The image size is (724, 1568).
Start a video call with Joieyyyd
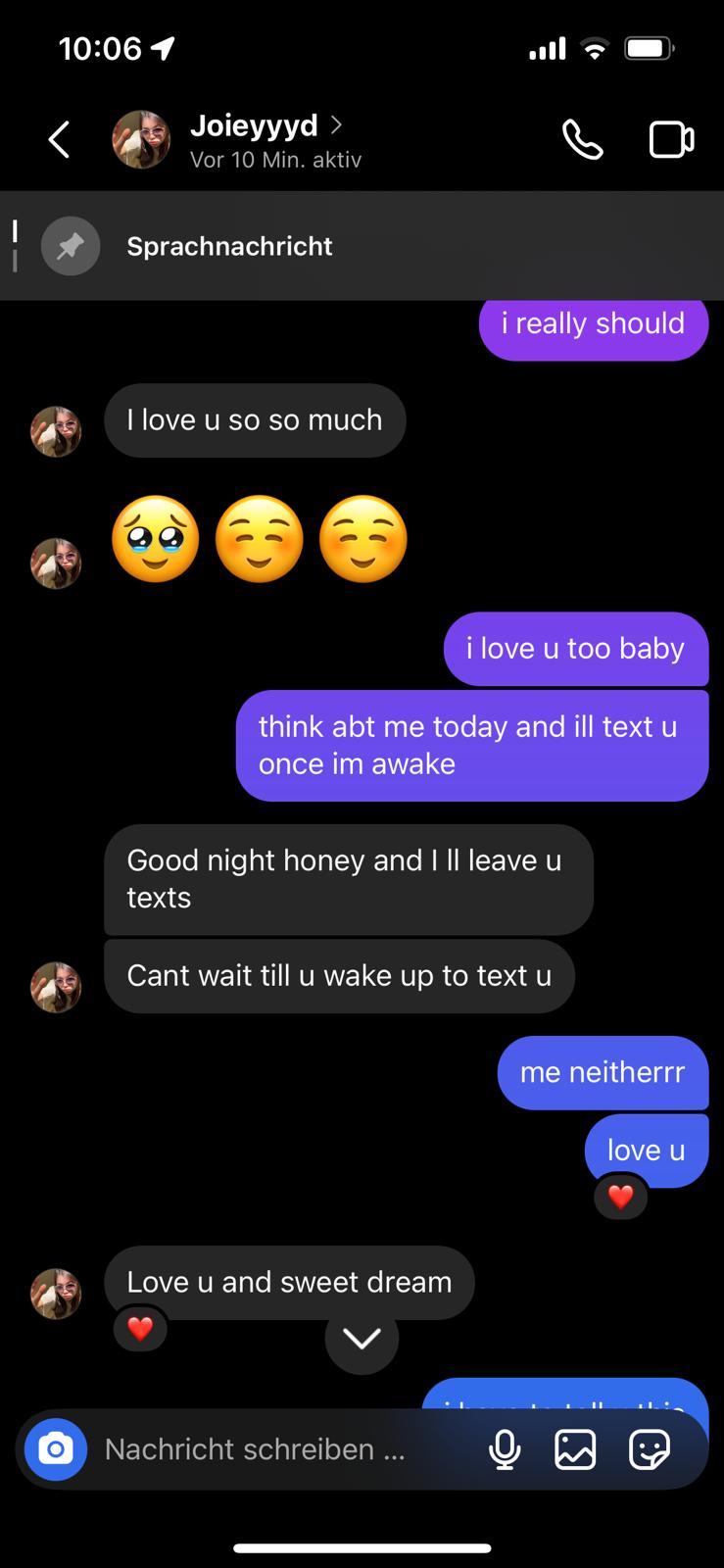[x=671, y=139]
